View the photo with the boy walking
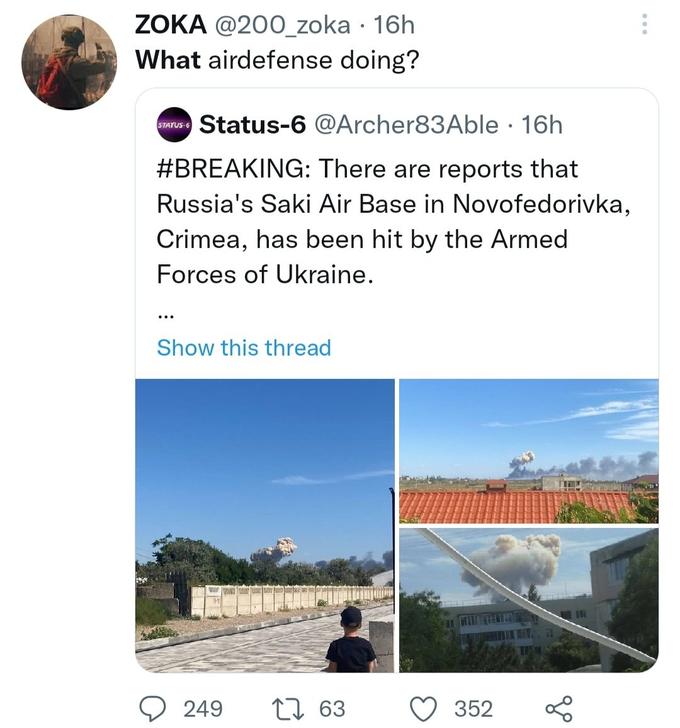 click(265, 525)
